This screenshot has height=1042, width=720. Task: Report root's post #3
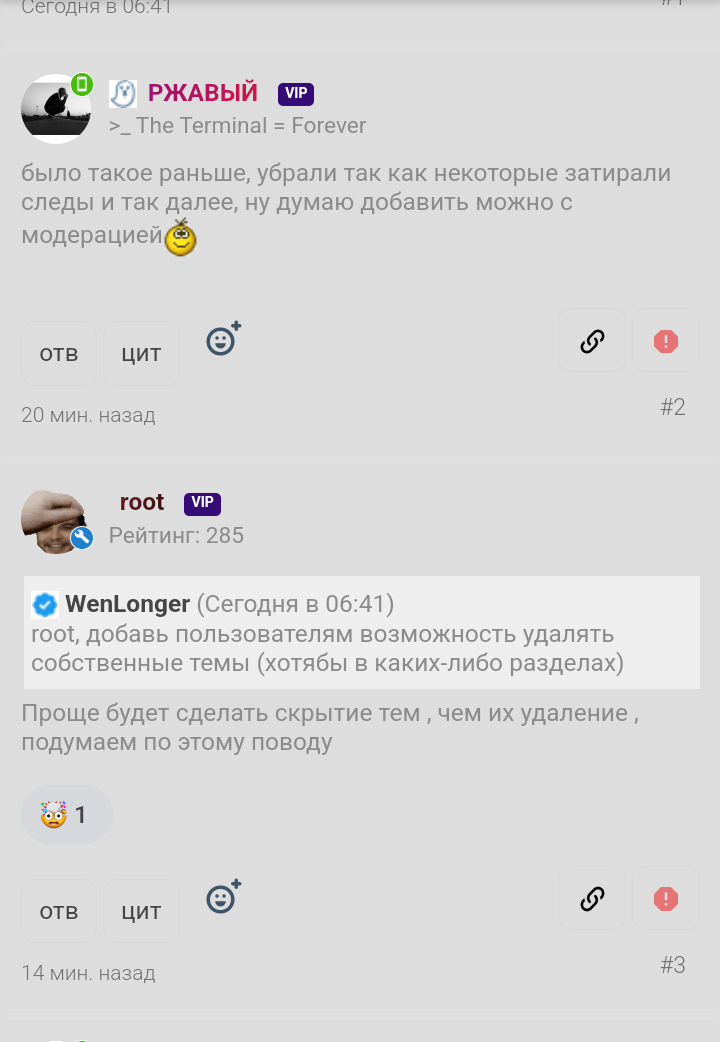[x=666, y=899]
